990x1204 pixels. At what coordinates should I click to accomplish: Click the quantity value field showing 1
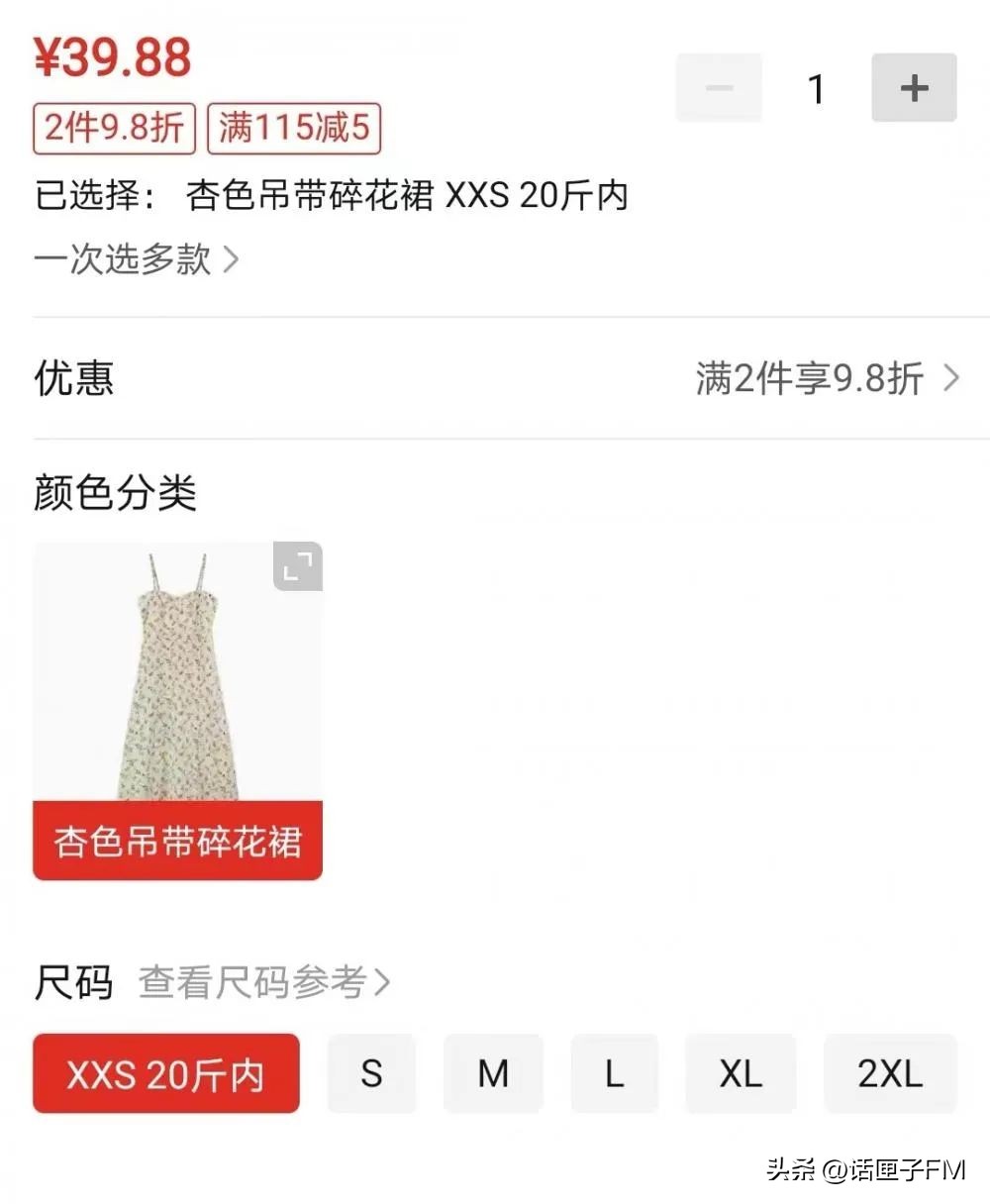816,87
